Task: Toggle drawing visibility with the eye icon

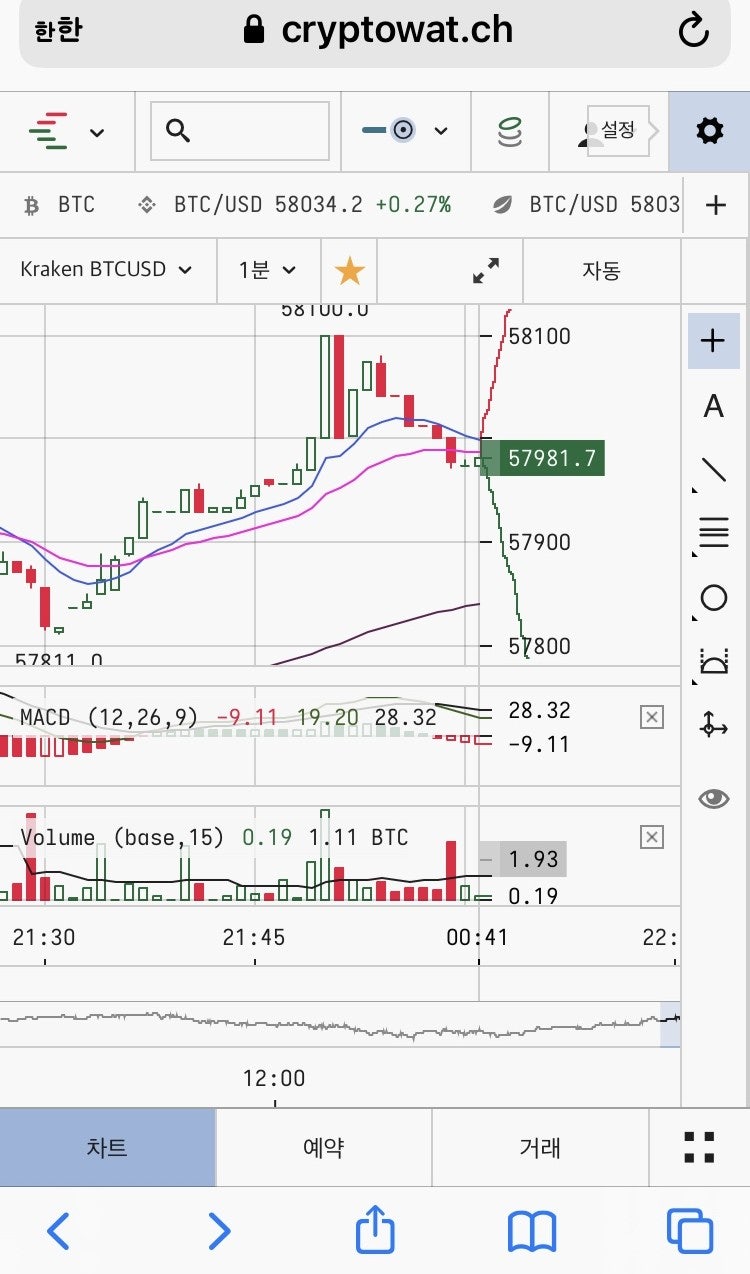Action: tap(713, 797)
